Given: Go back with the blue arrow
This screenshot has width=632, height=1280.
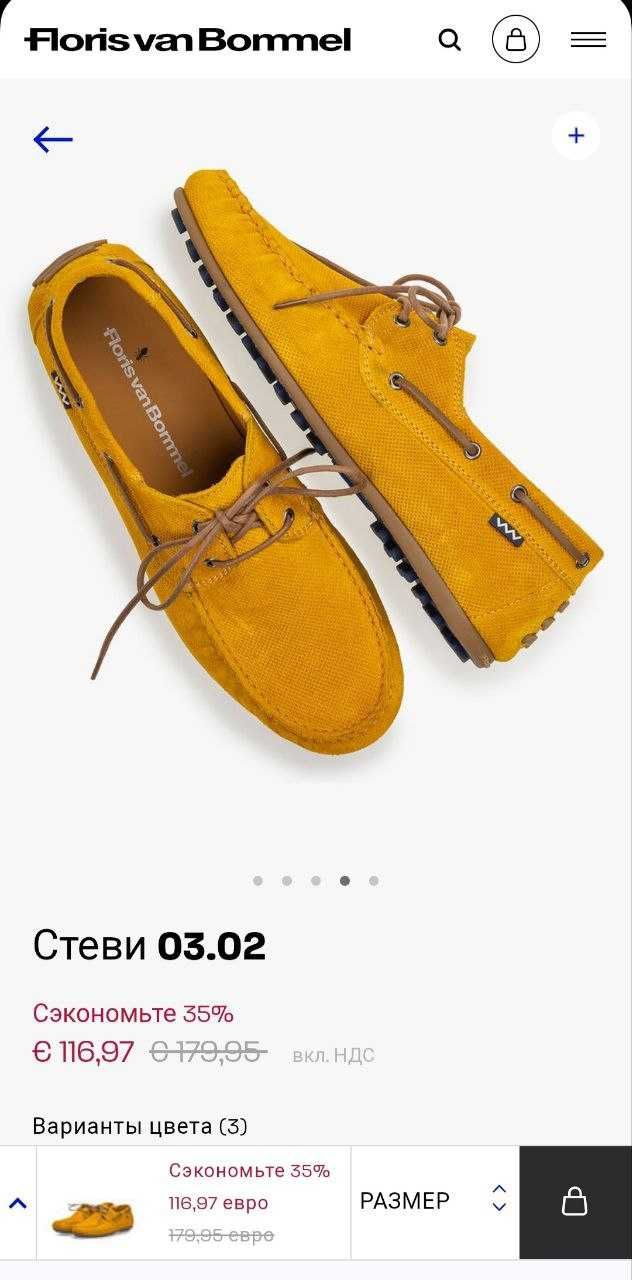Looking at the screenshot, I should coord(53,139).
